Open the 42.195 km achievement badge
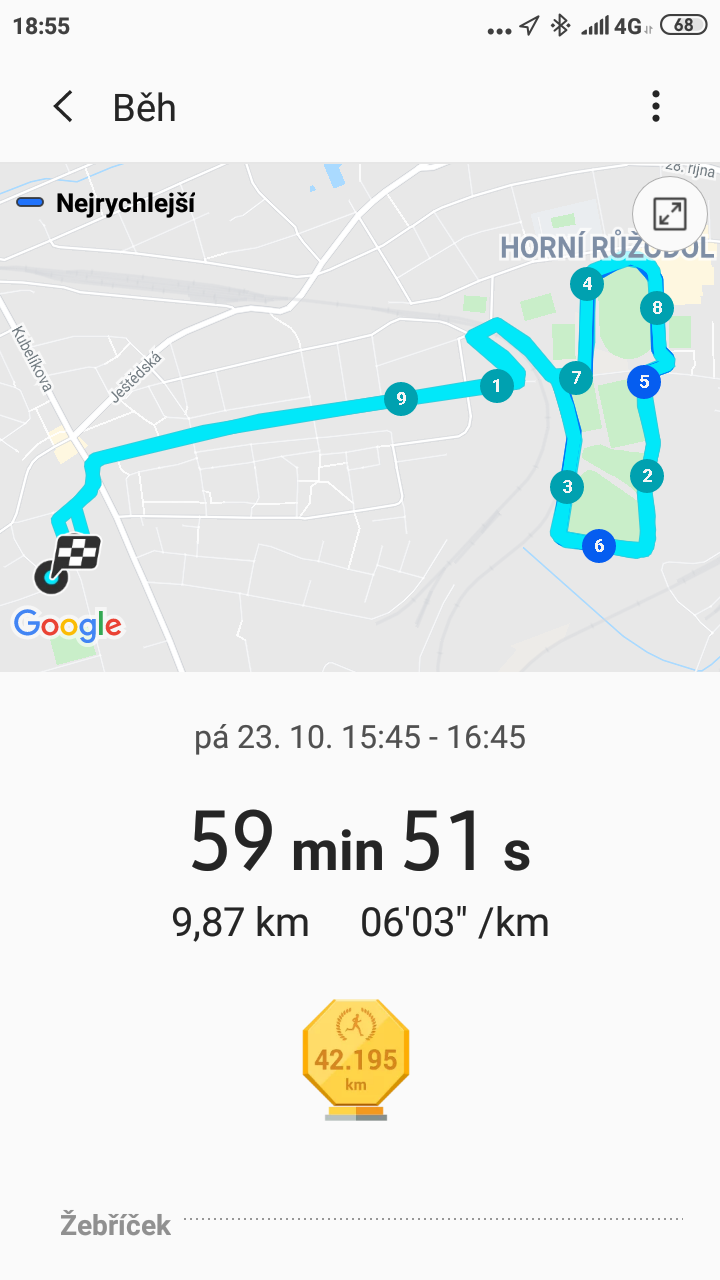Image resolution: width=720 pixels, height=1280 pixels. tap(356, 1059)
